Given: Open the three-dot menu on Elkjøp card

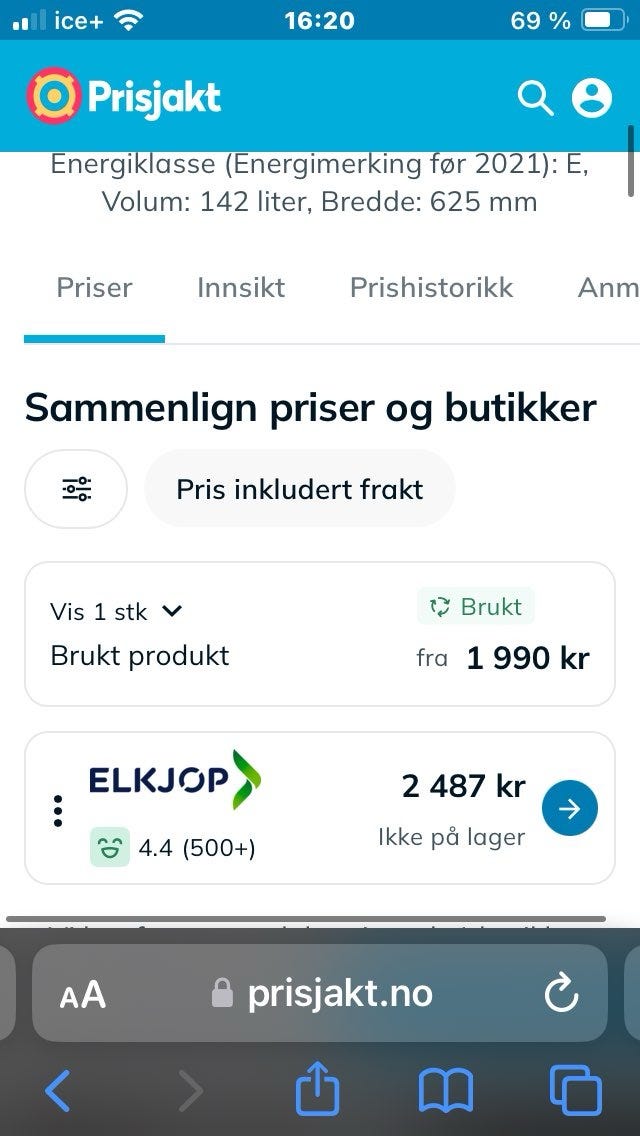Looking at the screenshot, I should pyautogui.click(x=58, y=811).
